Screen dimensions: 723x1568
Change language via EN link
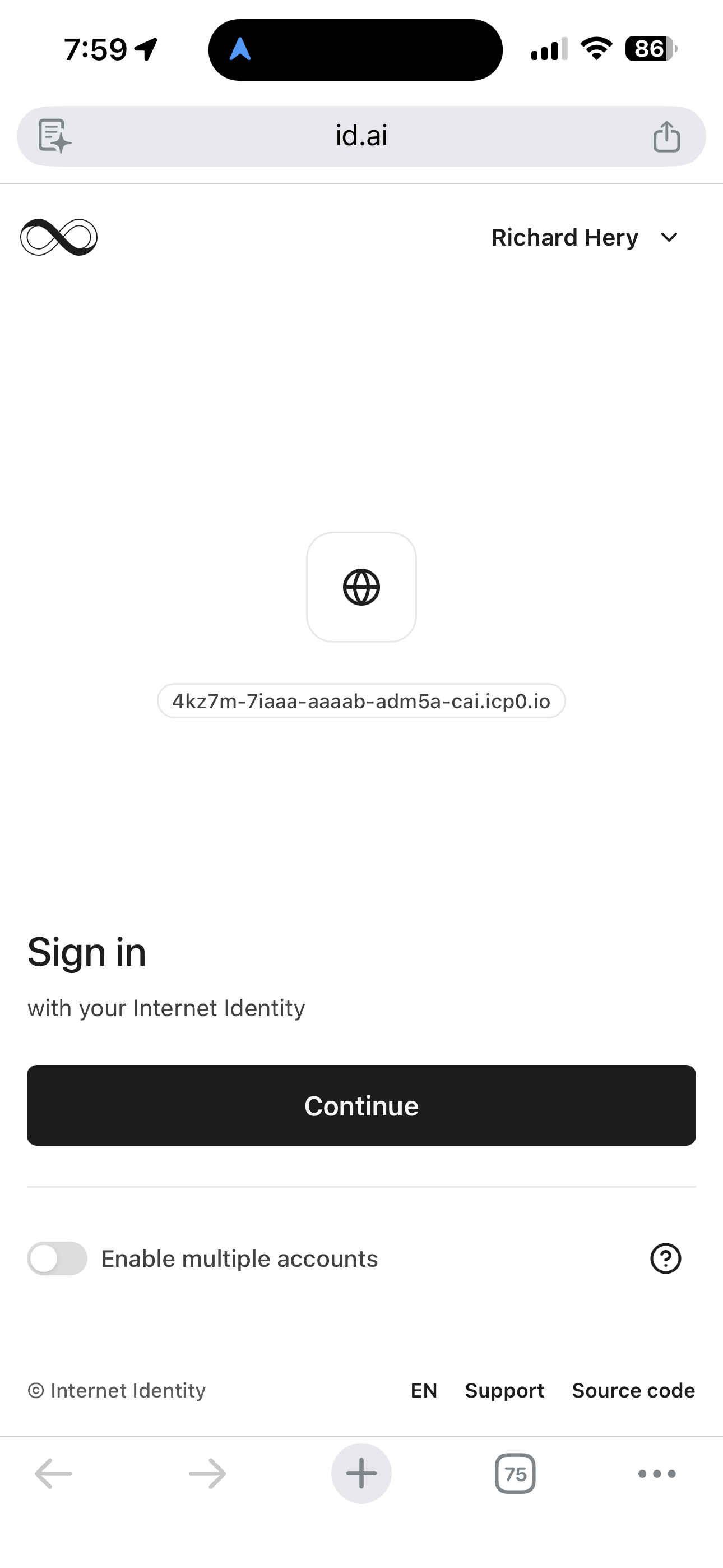[424, 1391]
